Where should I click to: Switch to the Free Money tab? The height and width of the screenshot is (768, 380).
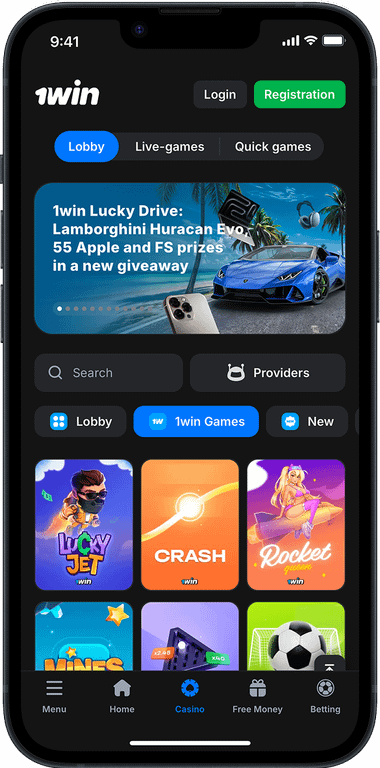(258, 696)
